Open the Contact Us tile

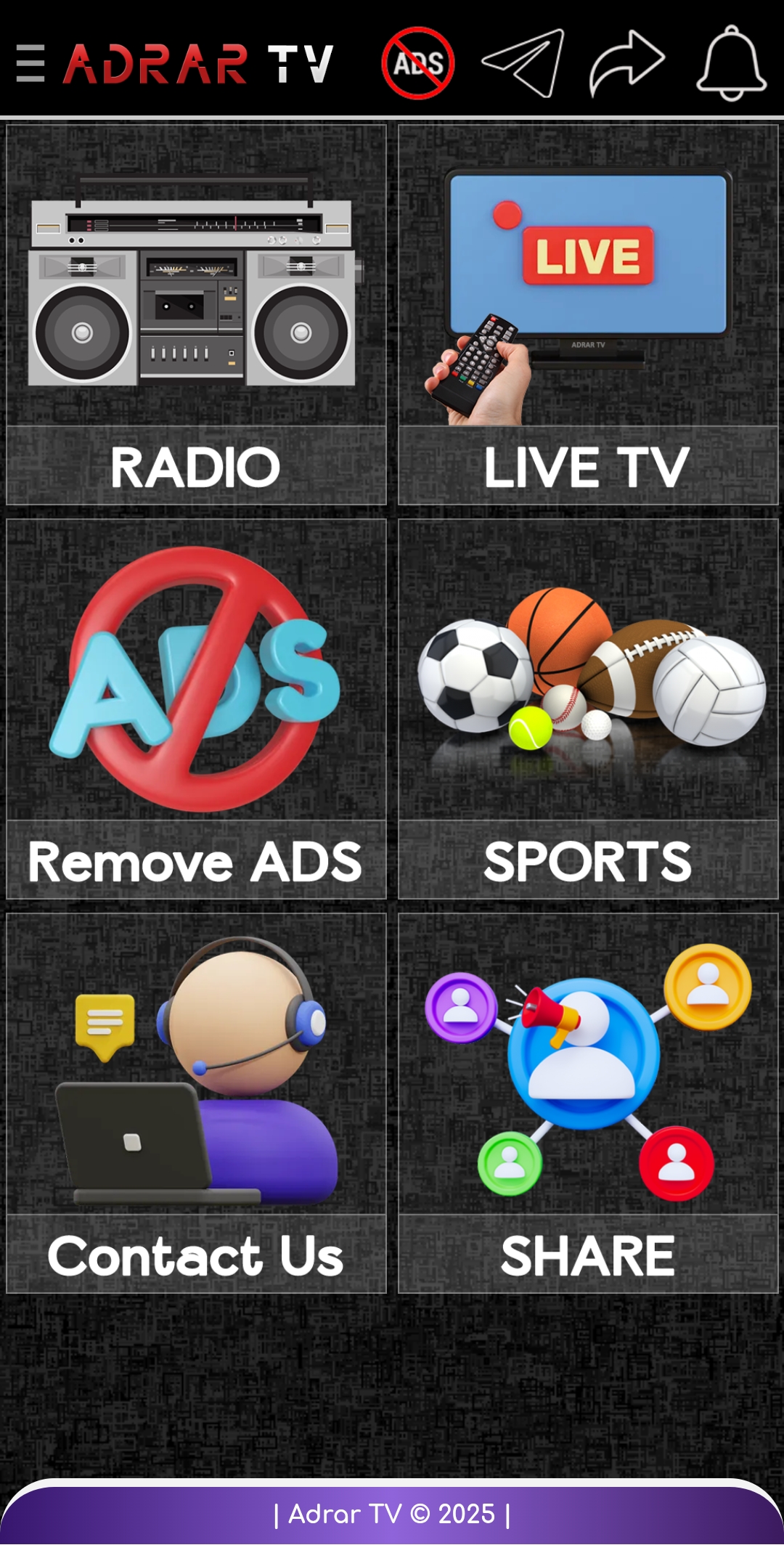196,1104
